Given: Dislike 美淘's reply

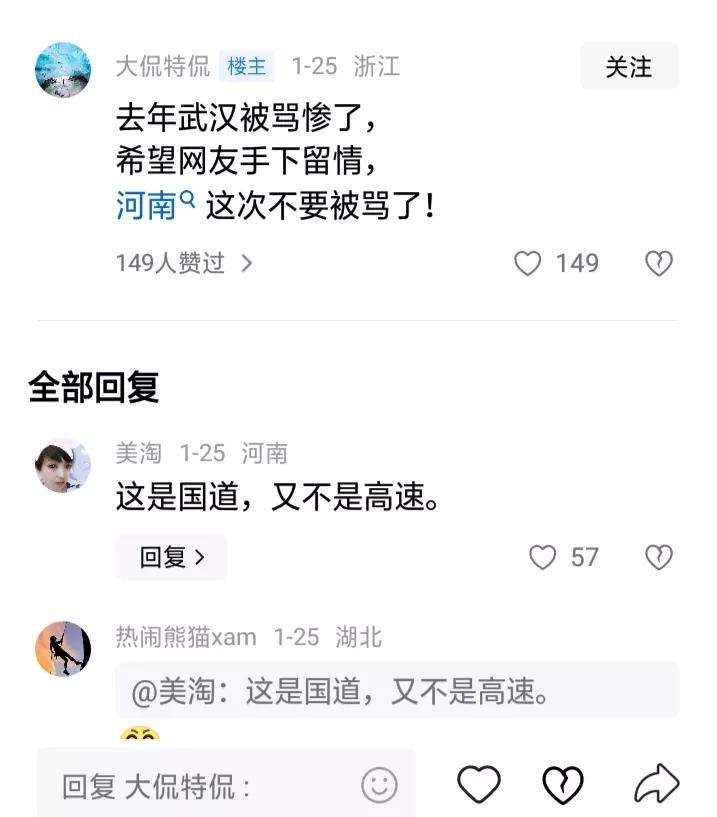Looking at the screenshot, I should pos(658,557).
